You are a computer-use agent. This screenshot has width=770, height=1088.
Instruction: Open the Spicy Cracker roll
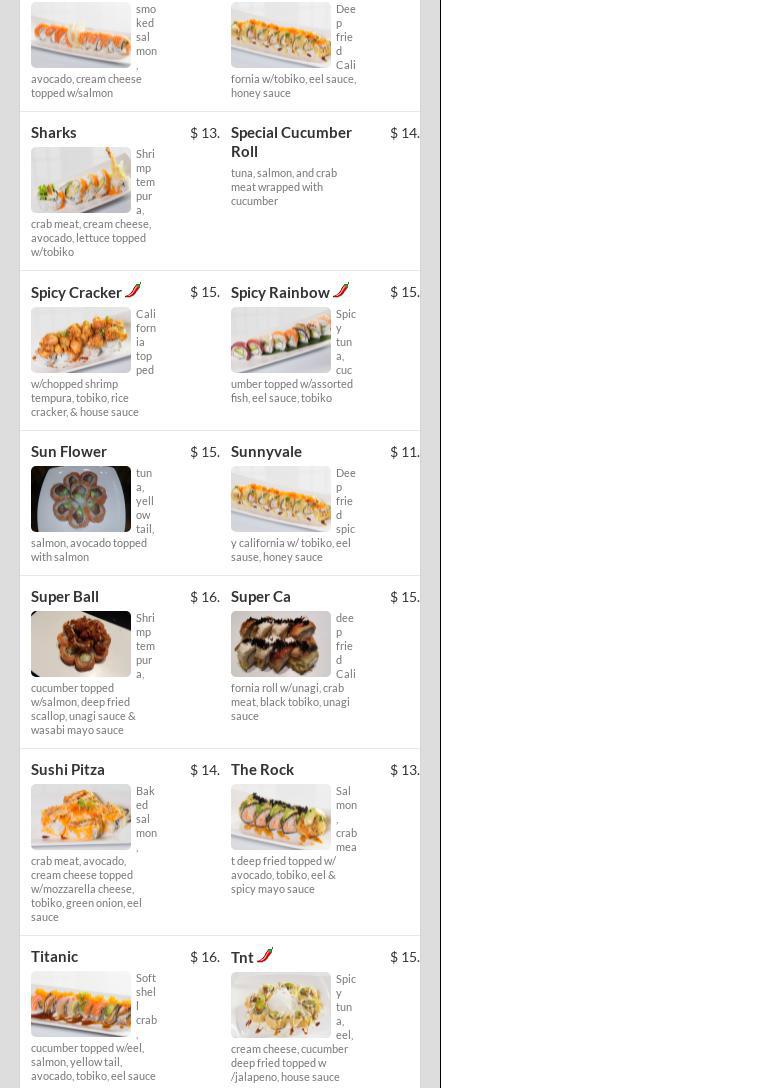(x=76, y=293)
